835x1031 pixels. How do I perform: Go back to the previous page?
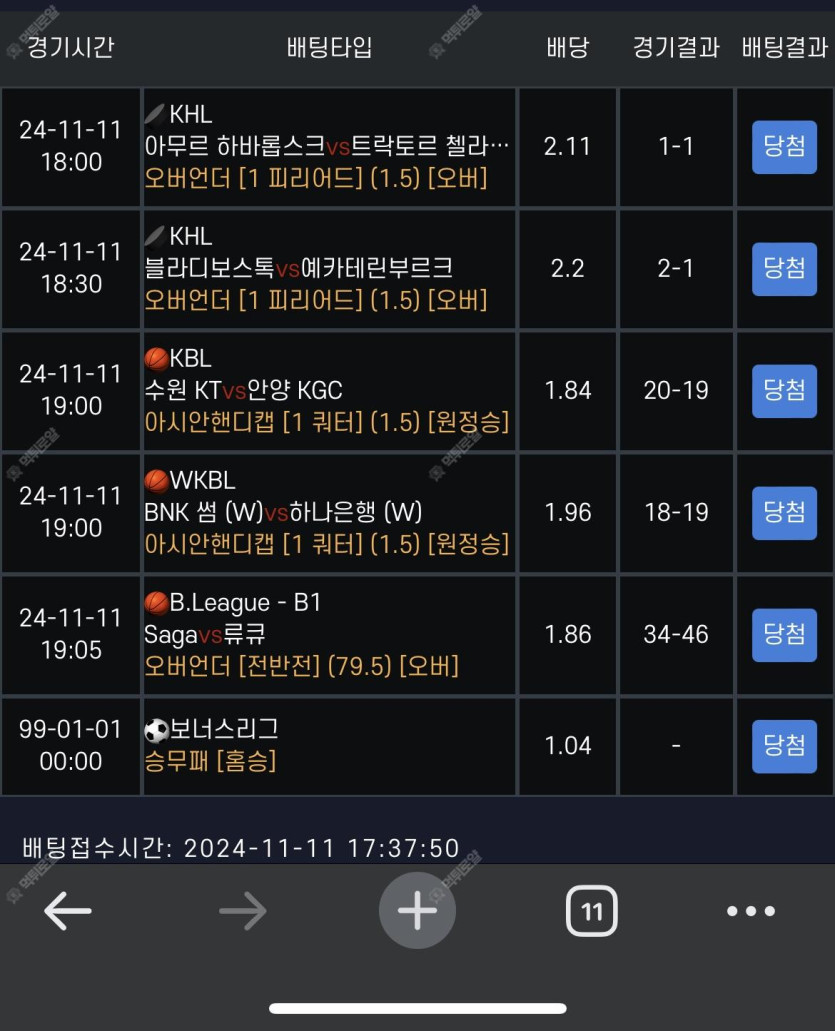click(x=68, y=910)
